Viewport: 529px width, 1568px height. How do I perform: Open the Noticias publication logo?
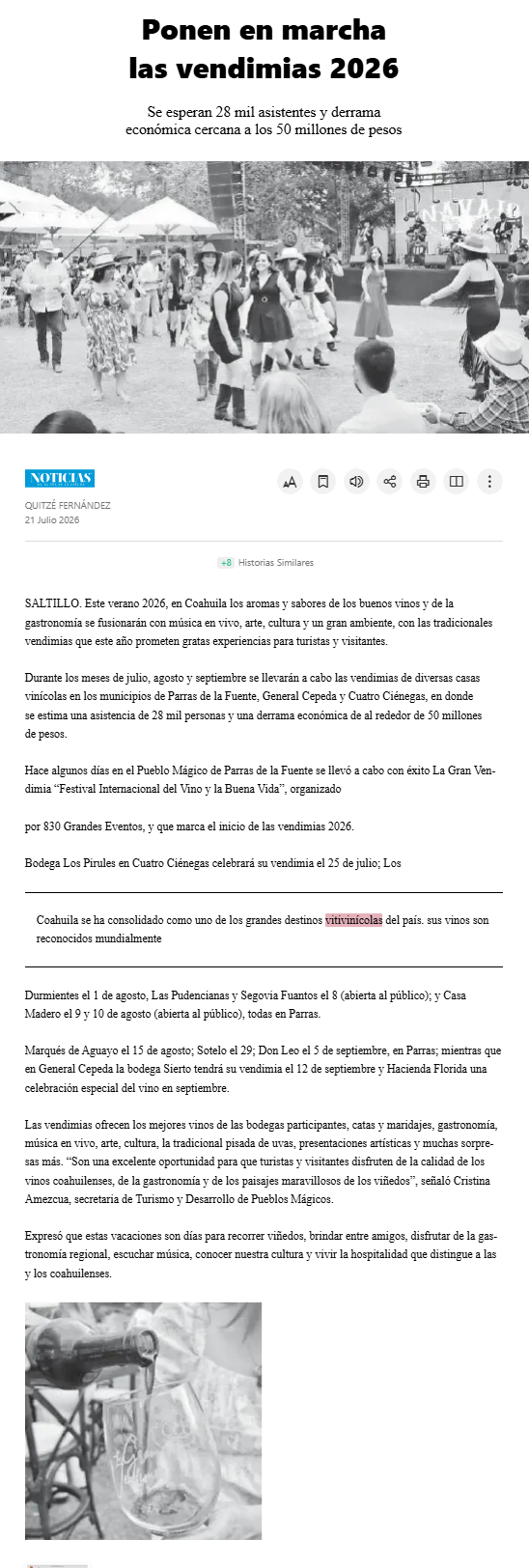60,478
